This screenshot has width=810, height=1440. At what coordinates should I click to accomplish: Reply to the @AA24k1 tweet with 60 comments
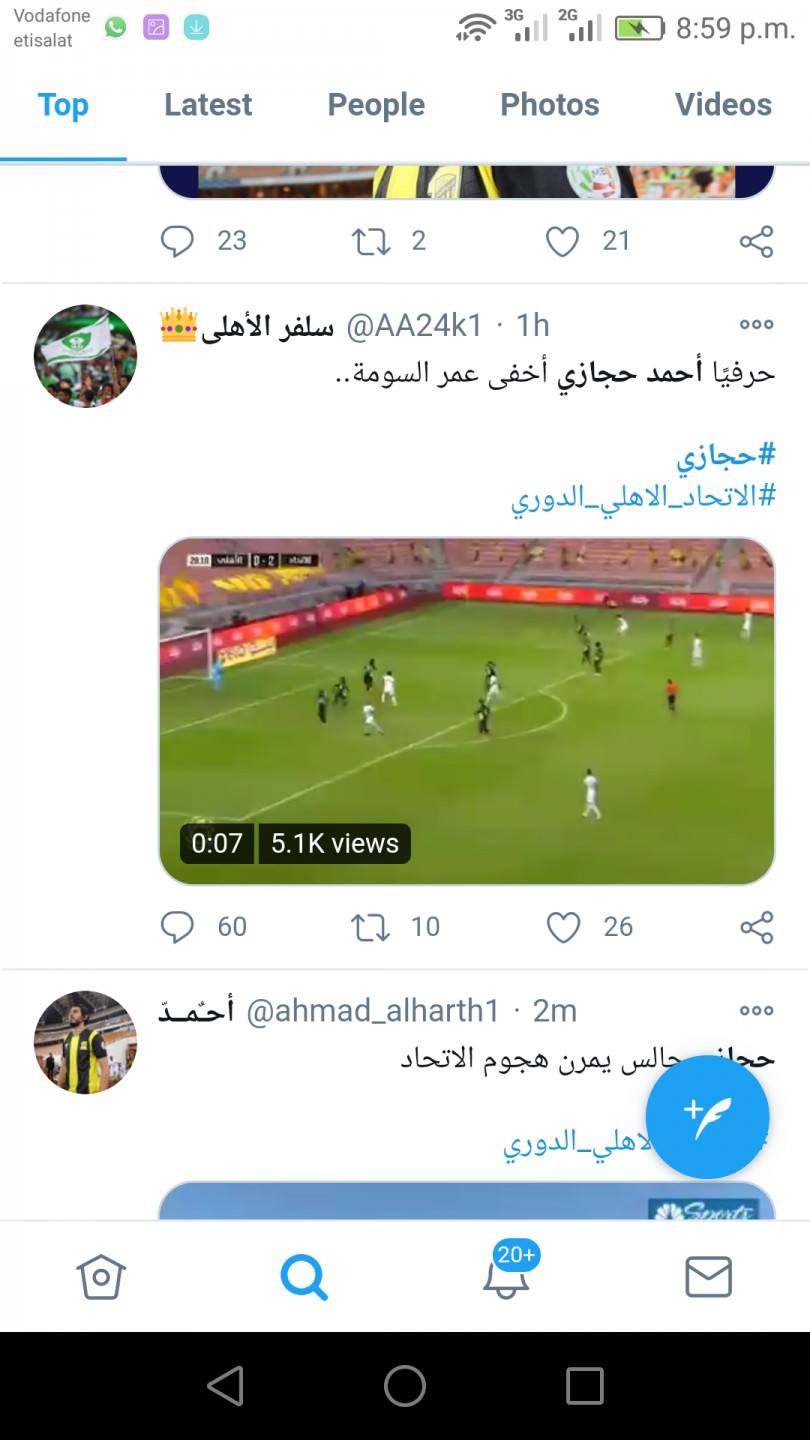pos(177,927)
